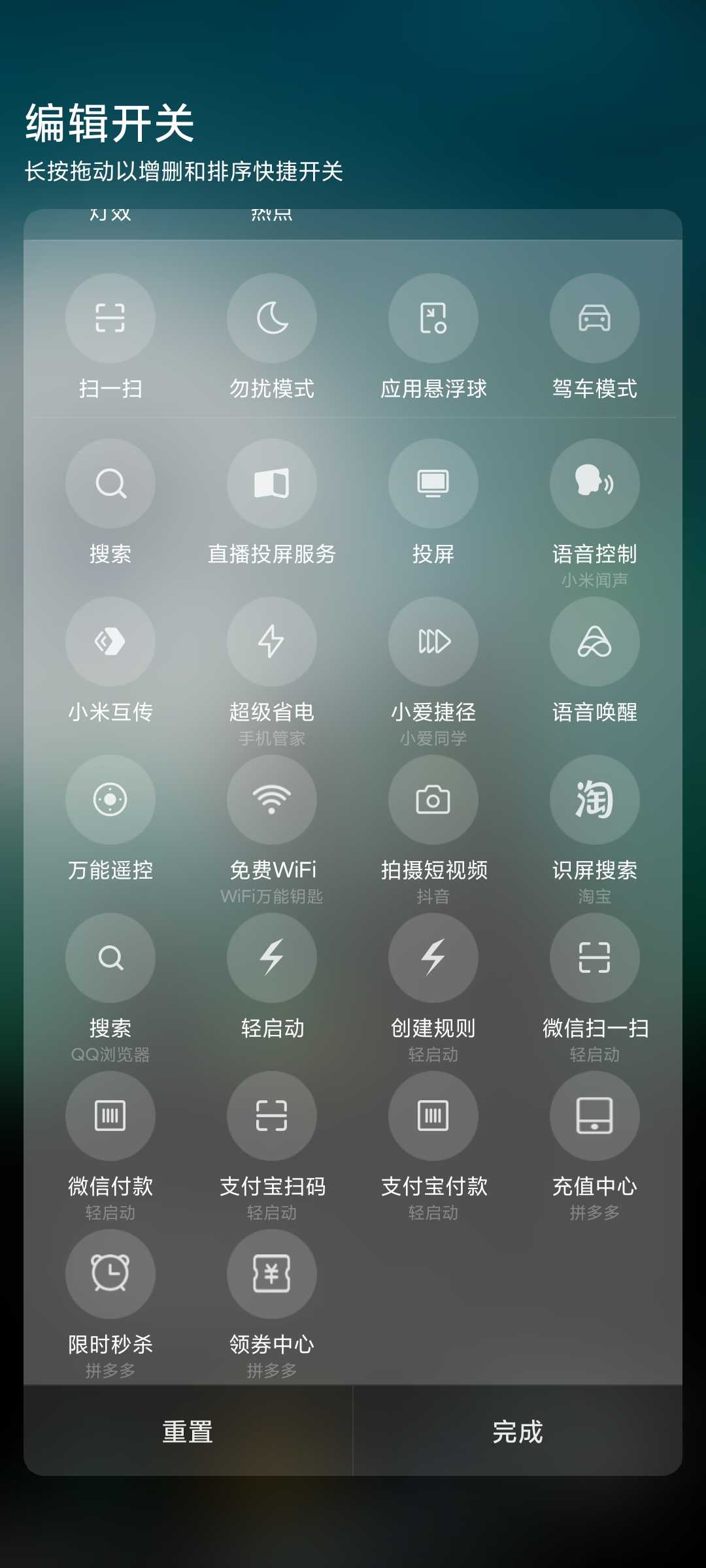Select the 直播投屏服务 switch
The width and height of the screenshot is (706, 1568).
271,483
